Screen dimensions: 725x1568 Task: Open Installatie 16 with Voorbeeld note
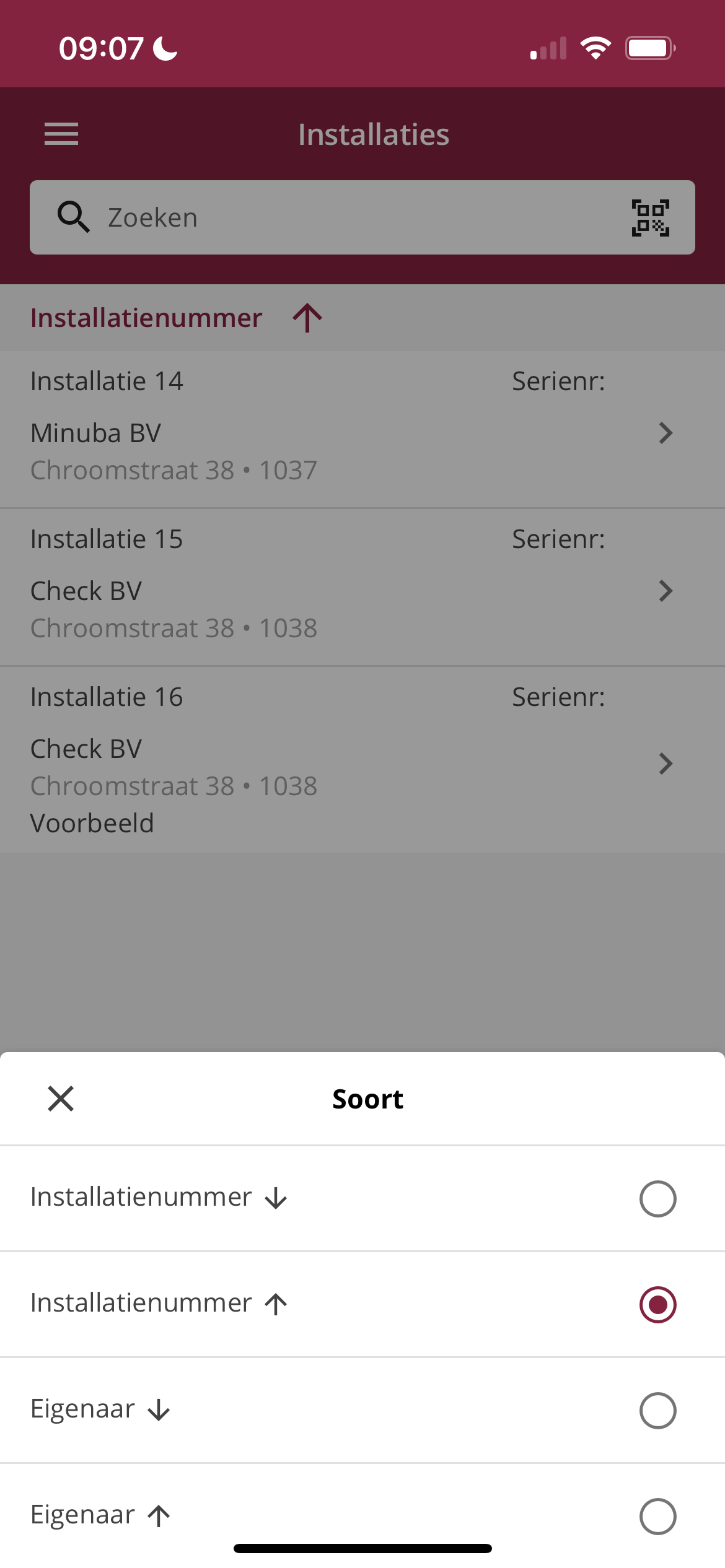click(362, 760)
